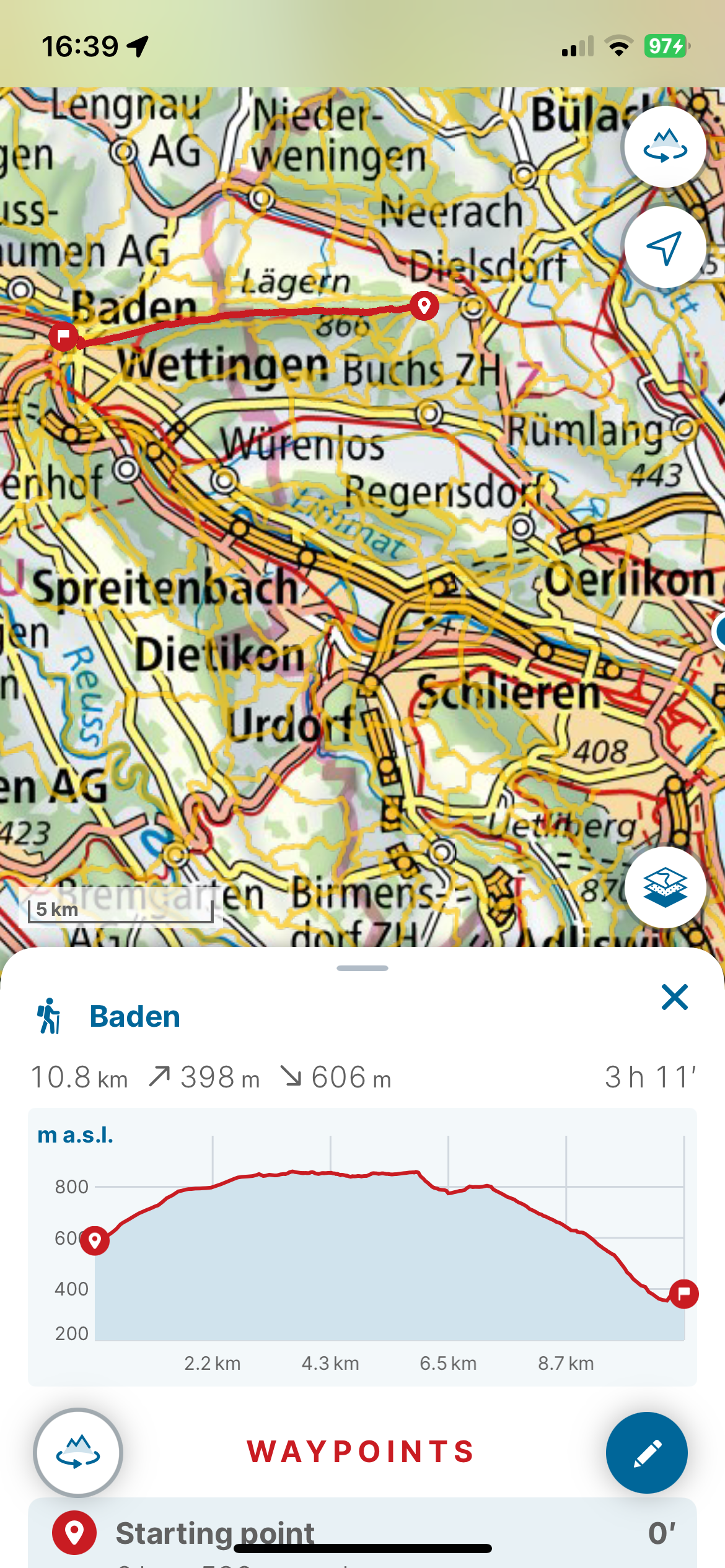Center map on current location

click(664, 247)
